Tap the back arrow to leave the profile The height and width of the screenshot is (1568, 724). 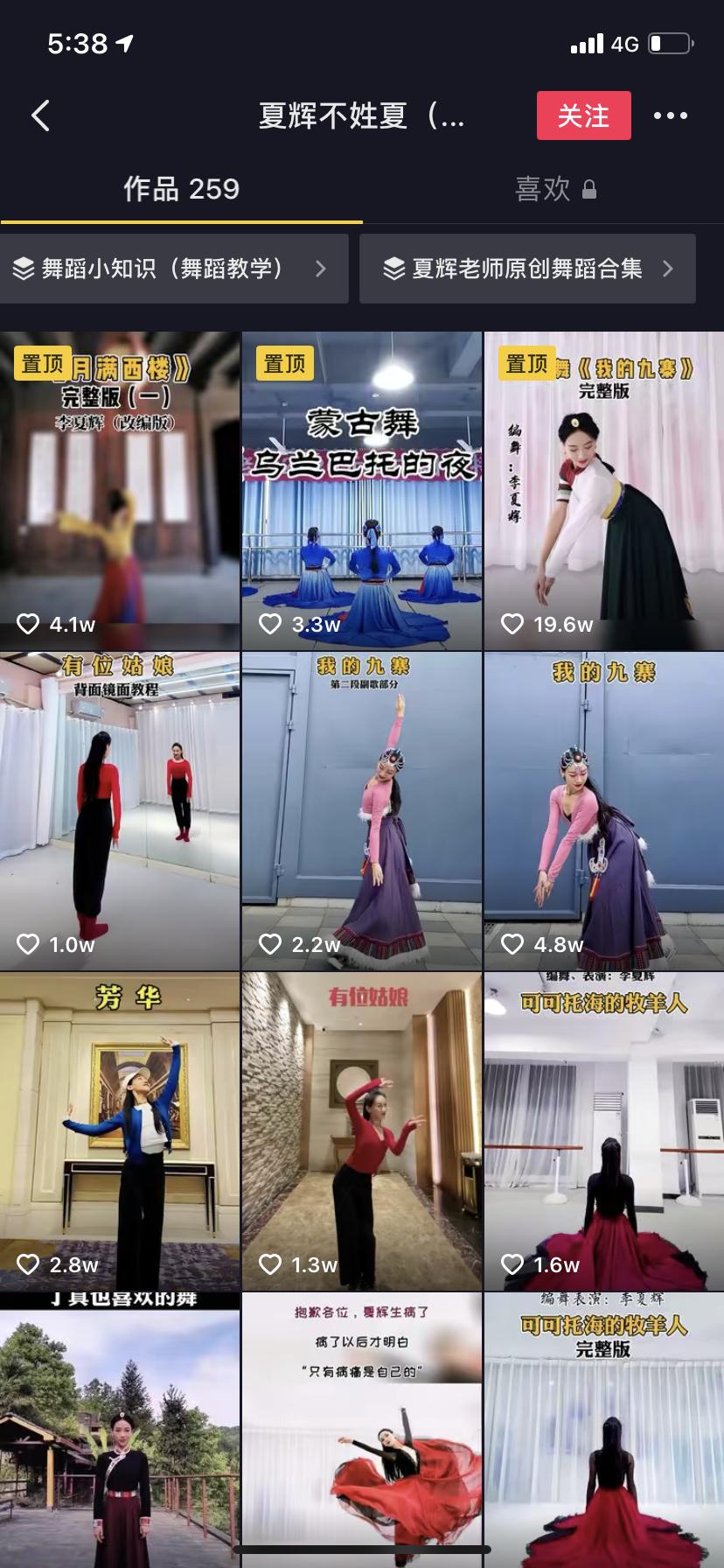[x=39, y=115]
